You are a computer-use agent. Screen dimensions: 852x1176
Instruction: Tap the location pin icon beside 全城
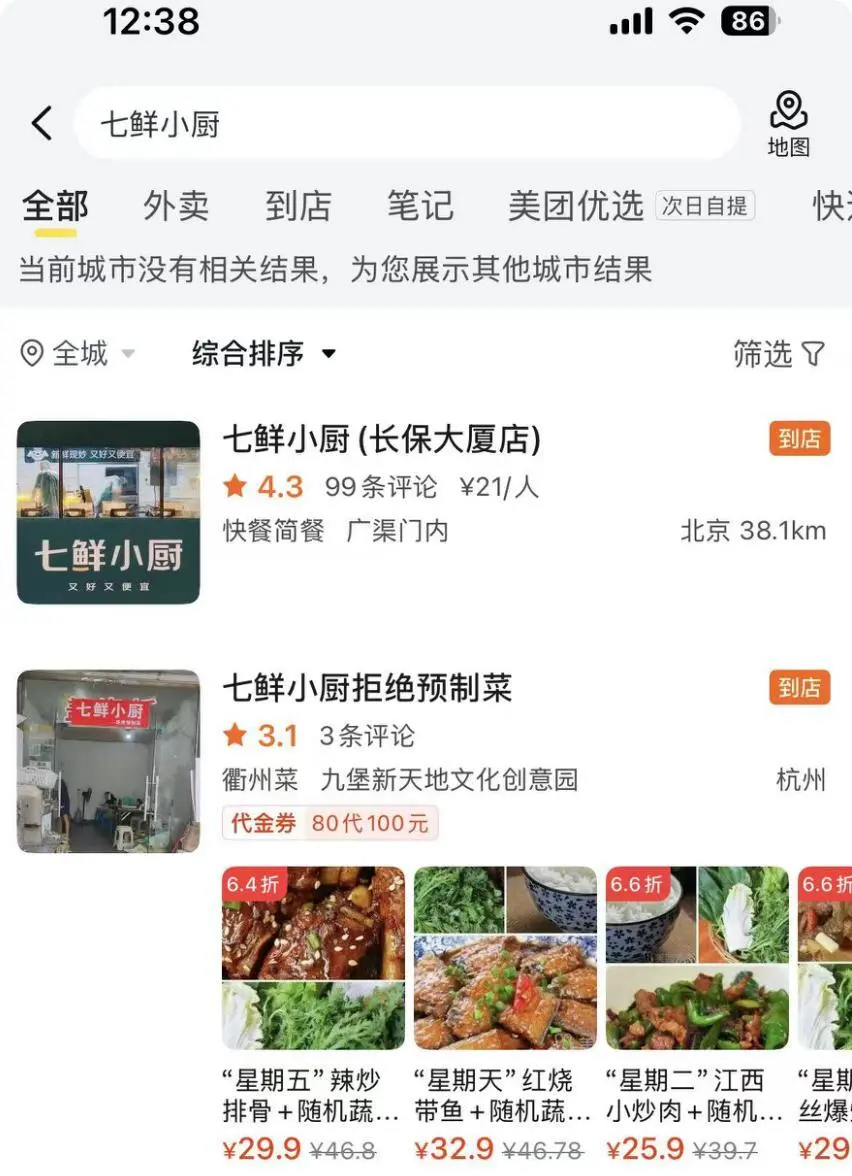click(32, 353)
